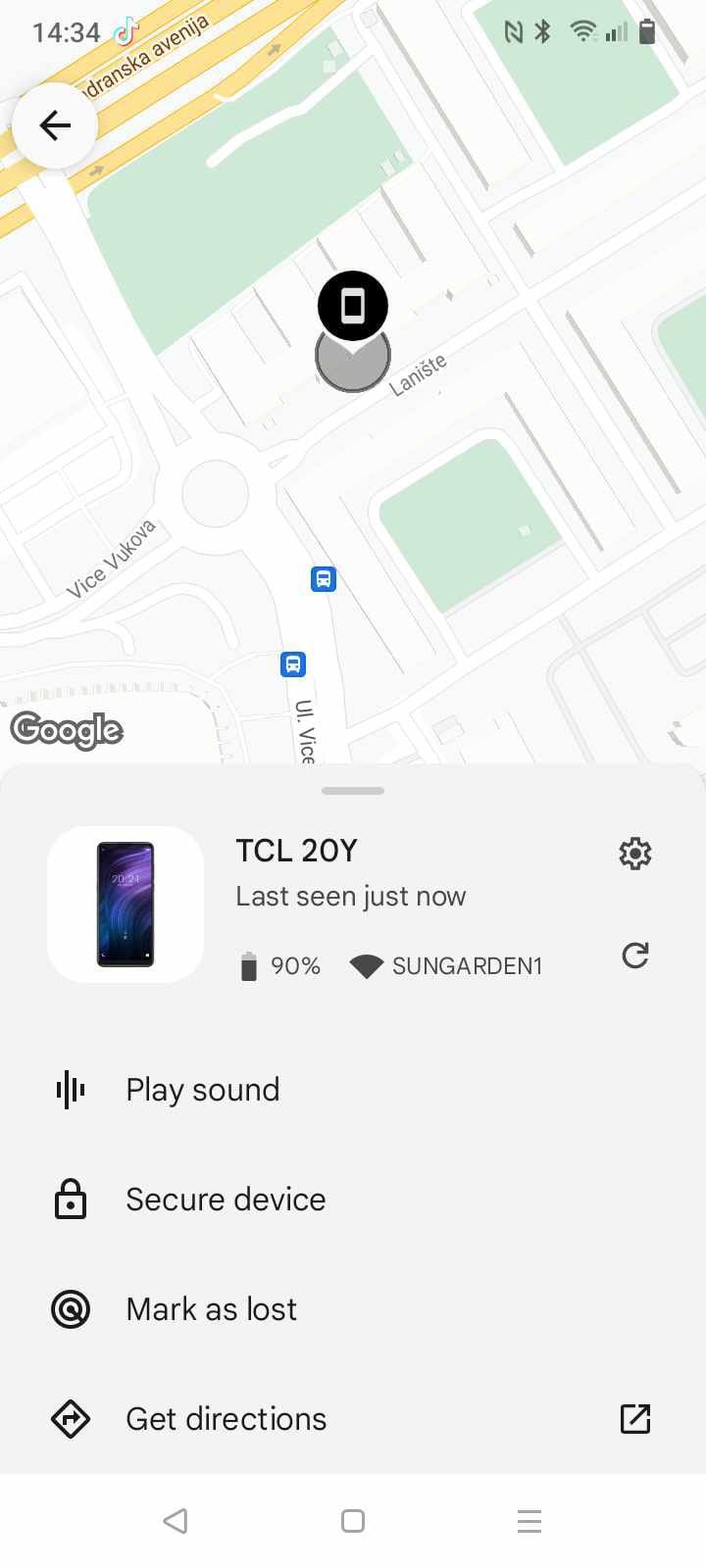The height and width of the screenshot is (1568, 706).
Task: Tap the Play sound icon
Action: 69,1089
